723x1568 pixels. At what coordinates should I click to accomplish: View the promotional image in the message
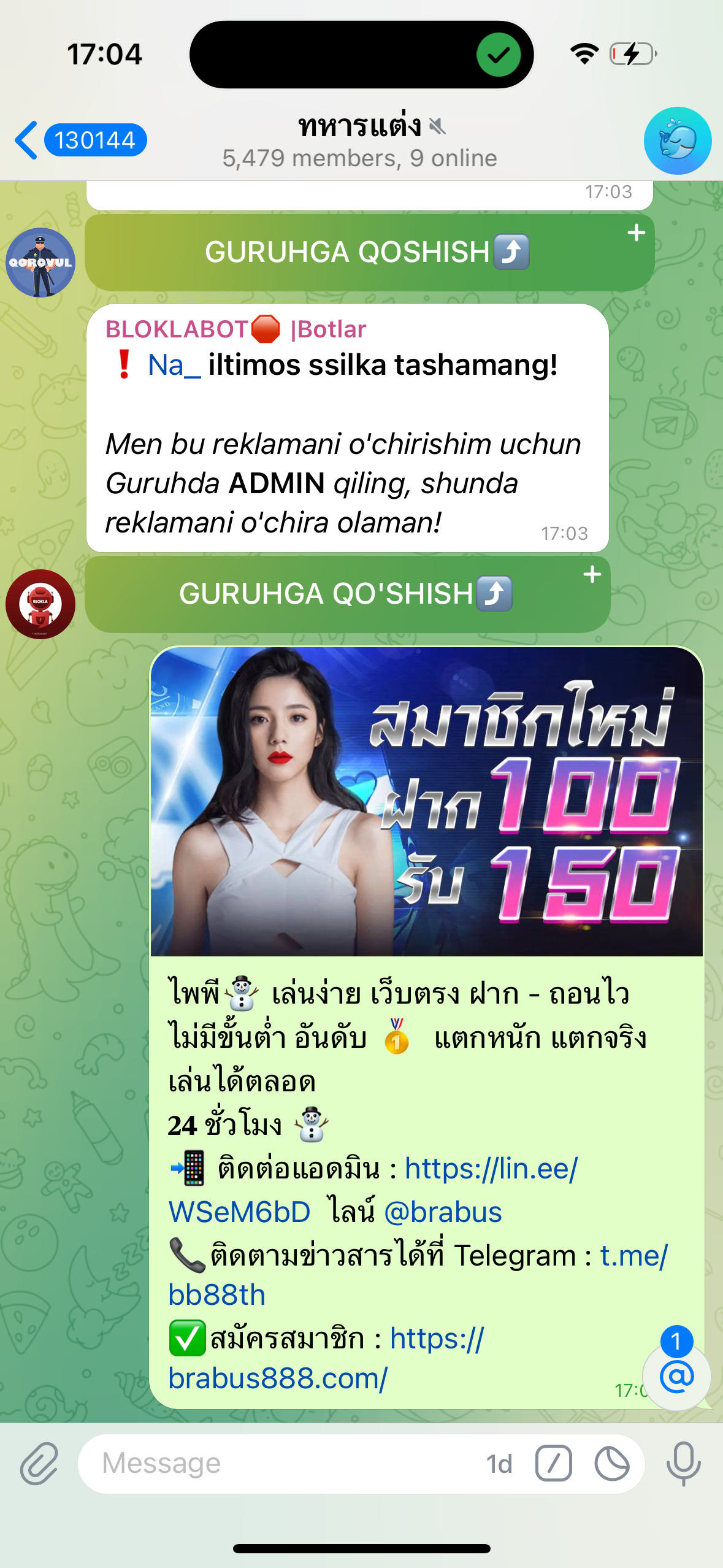coord(426,801)
